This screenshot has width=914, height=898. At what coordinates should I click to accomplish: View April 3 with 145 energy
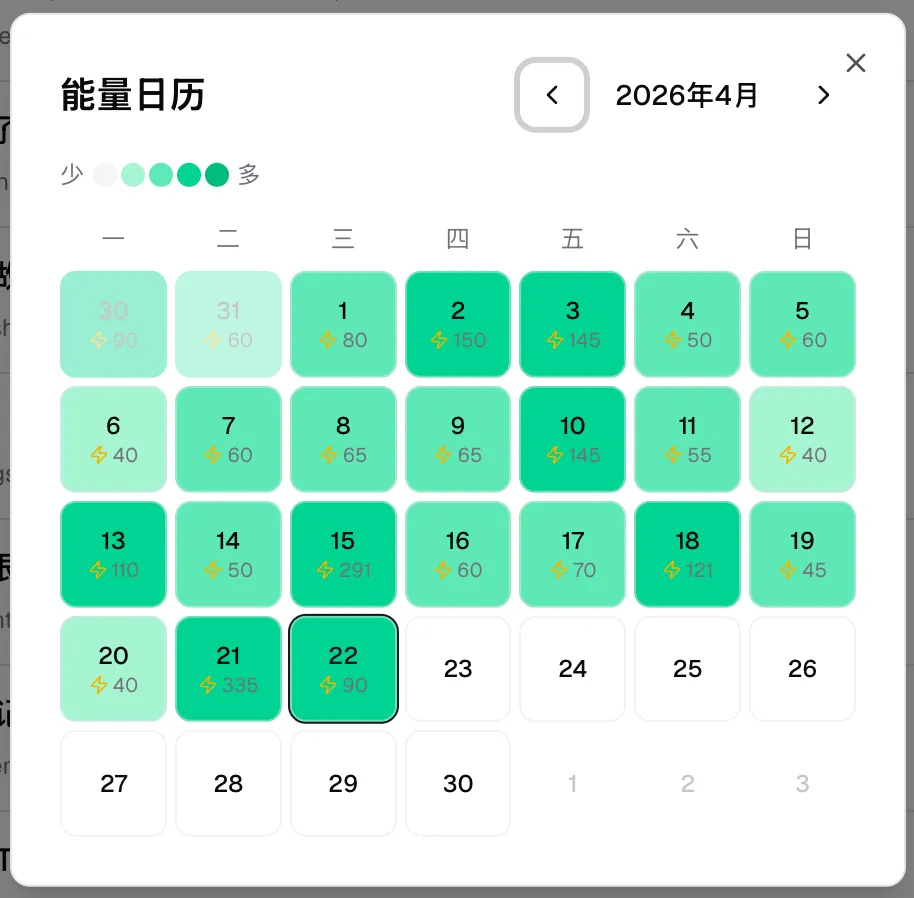573,324
